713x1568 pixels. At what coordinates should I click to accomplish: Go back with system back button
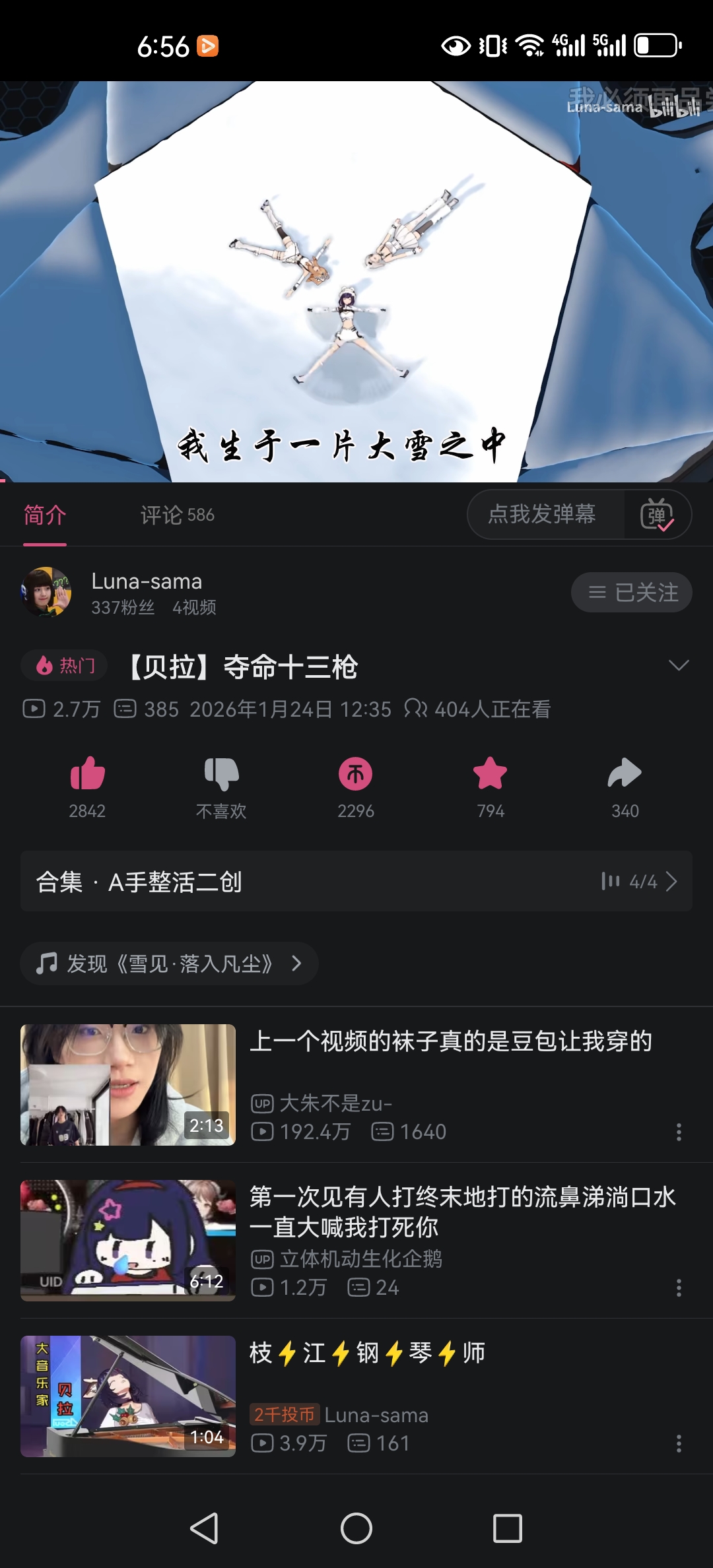[x=204, y=1528]
